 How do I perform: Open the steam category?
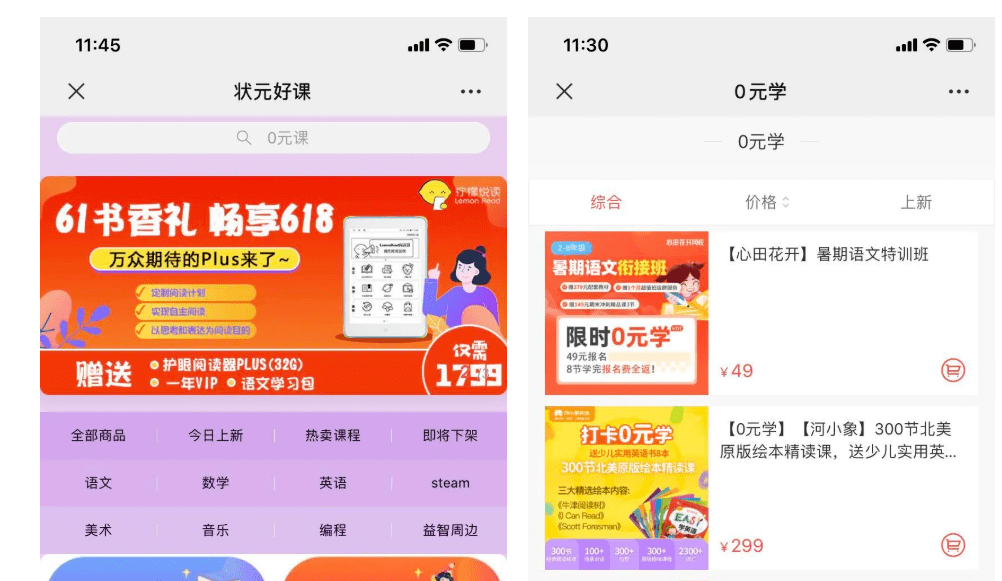[450, 483]
